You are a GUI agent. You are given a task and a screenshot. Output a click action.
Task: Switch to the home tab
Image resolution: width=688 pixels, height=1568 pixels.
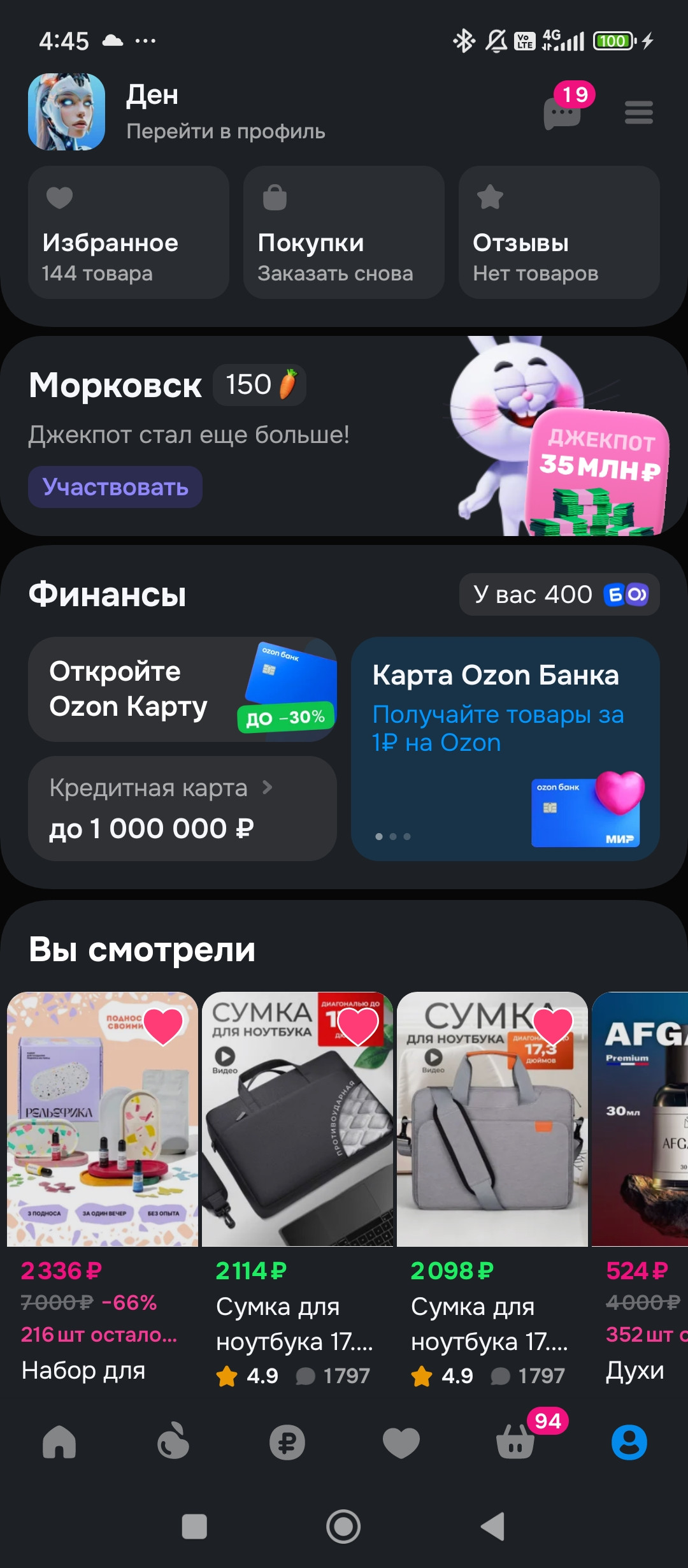(x=59, y=1442)
